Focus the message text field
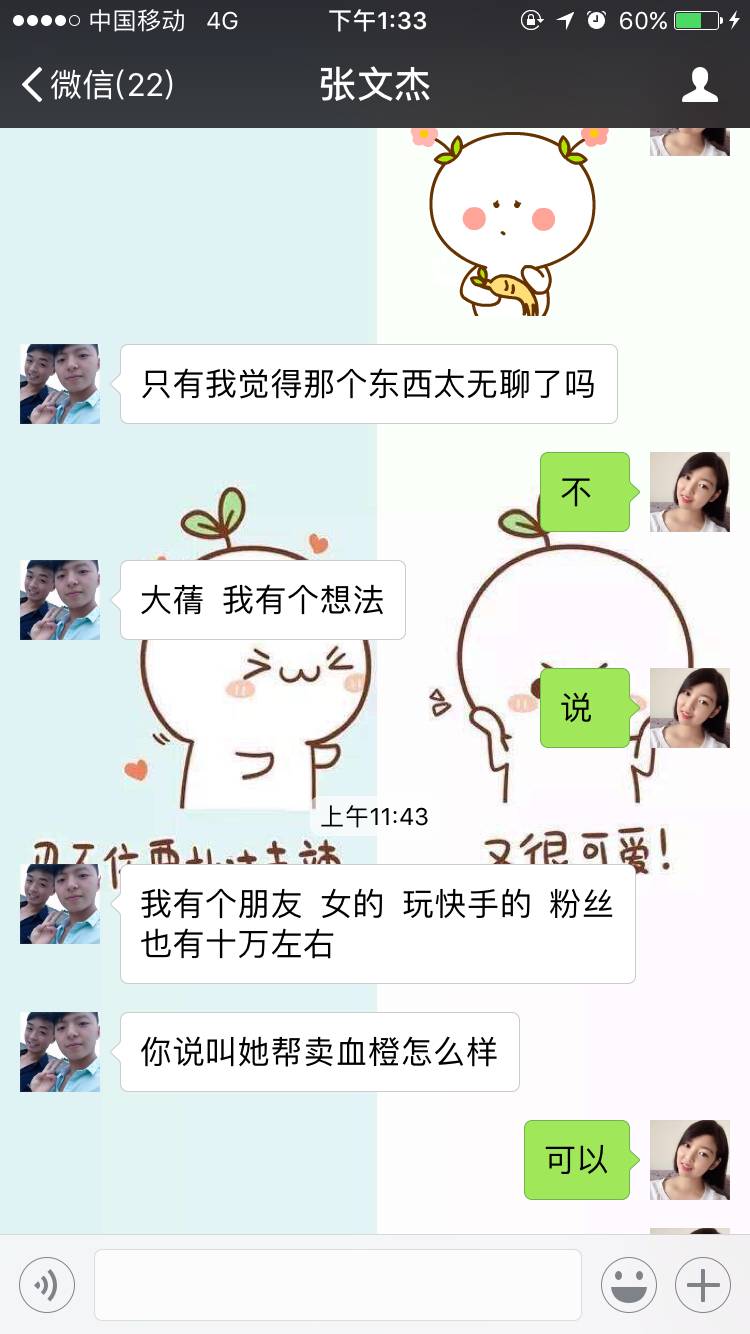This screenshot has width=750, height=1334. (x=338, y=1285)
